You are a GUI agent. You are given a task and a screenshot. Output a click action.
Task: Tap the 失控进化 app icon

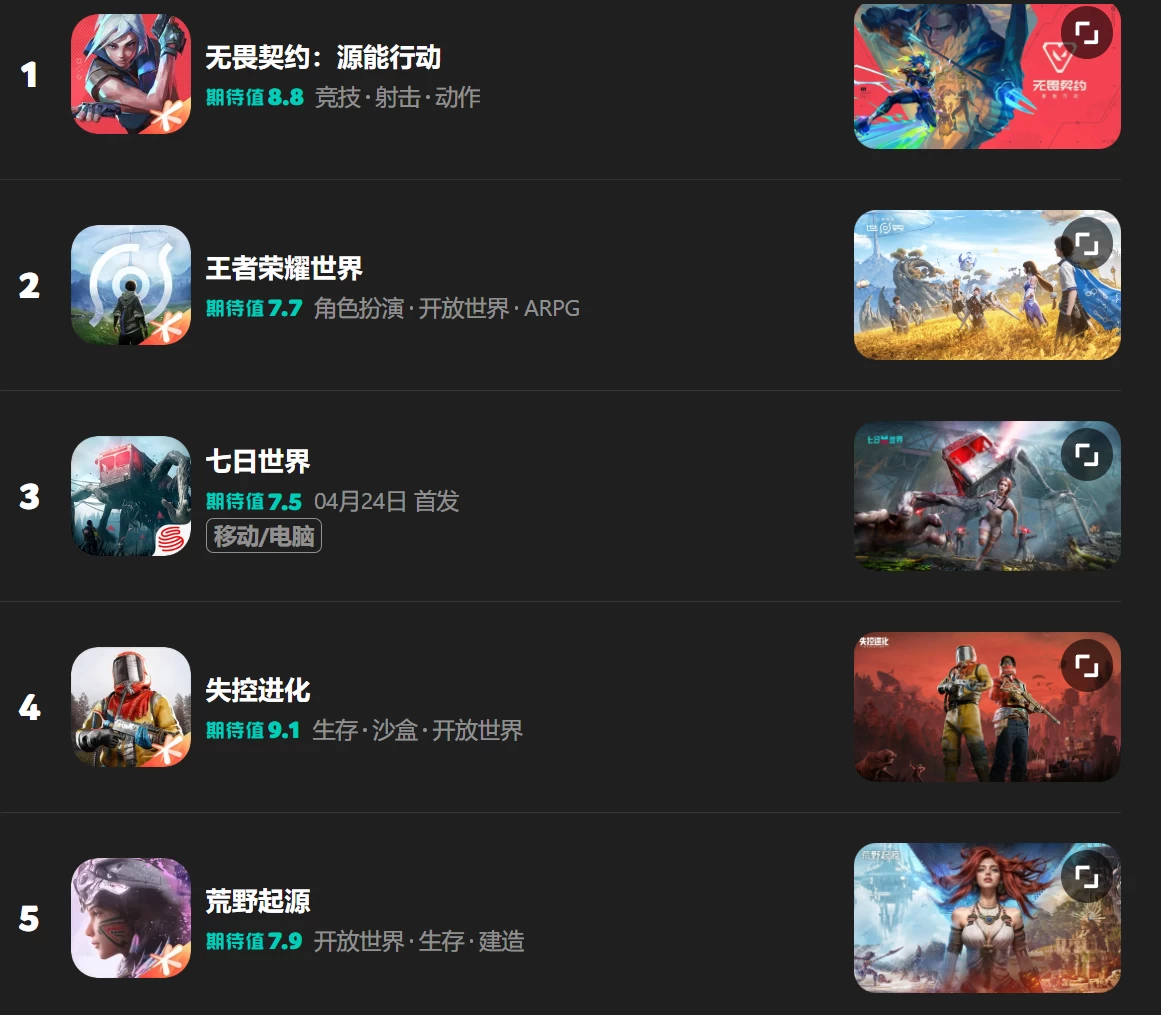pyautogui.click(x=131, y=707)
